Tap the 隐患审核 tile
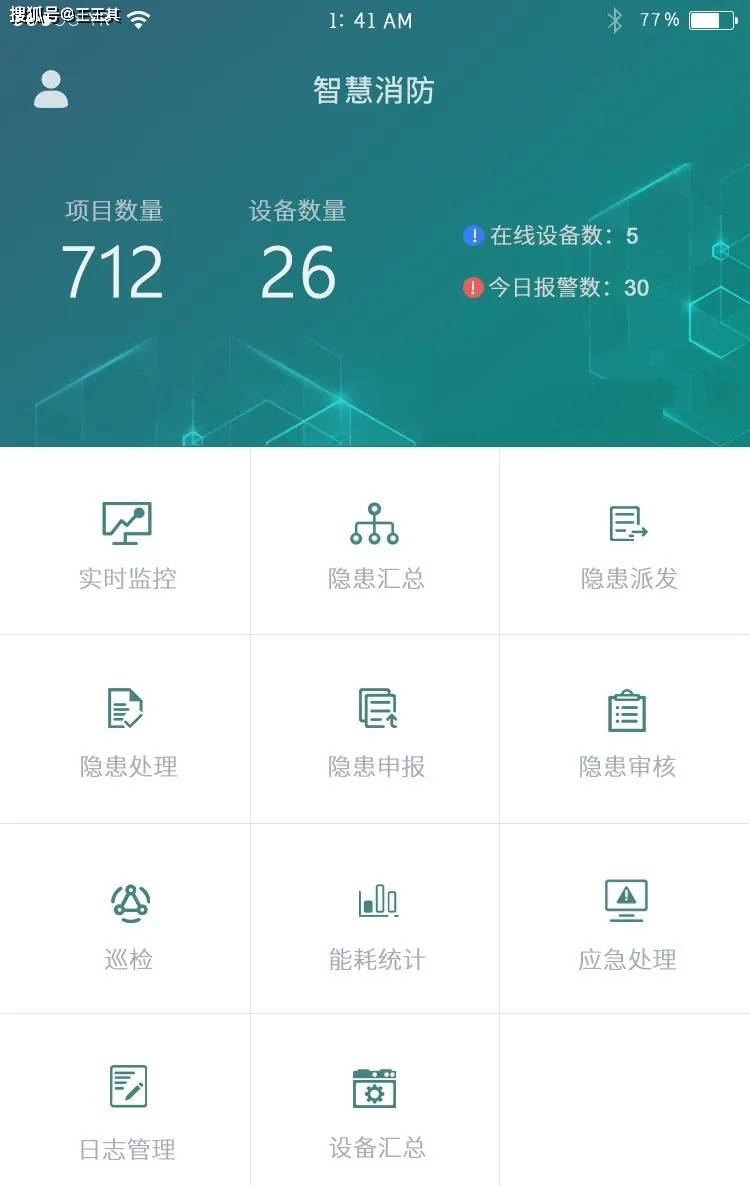 click(x=627, y=730)
